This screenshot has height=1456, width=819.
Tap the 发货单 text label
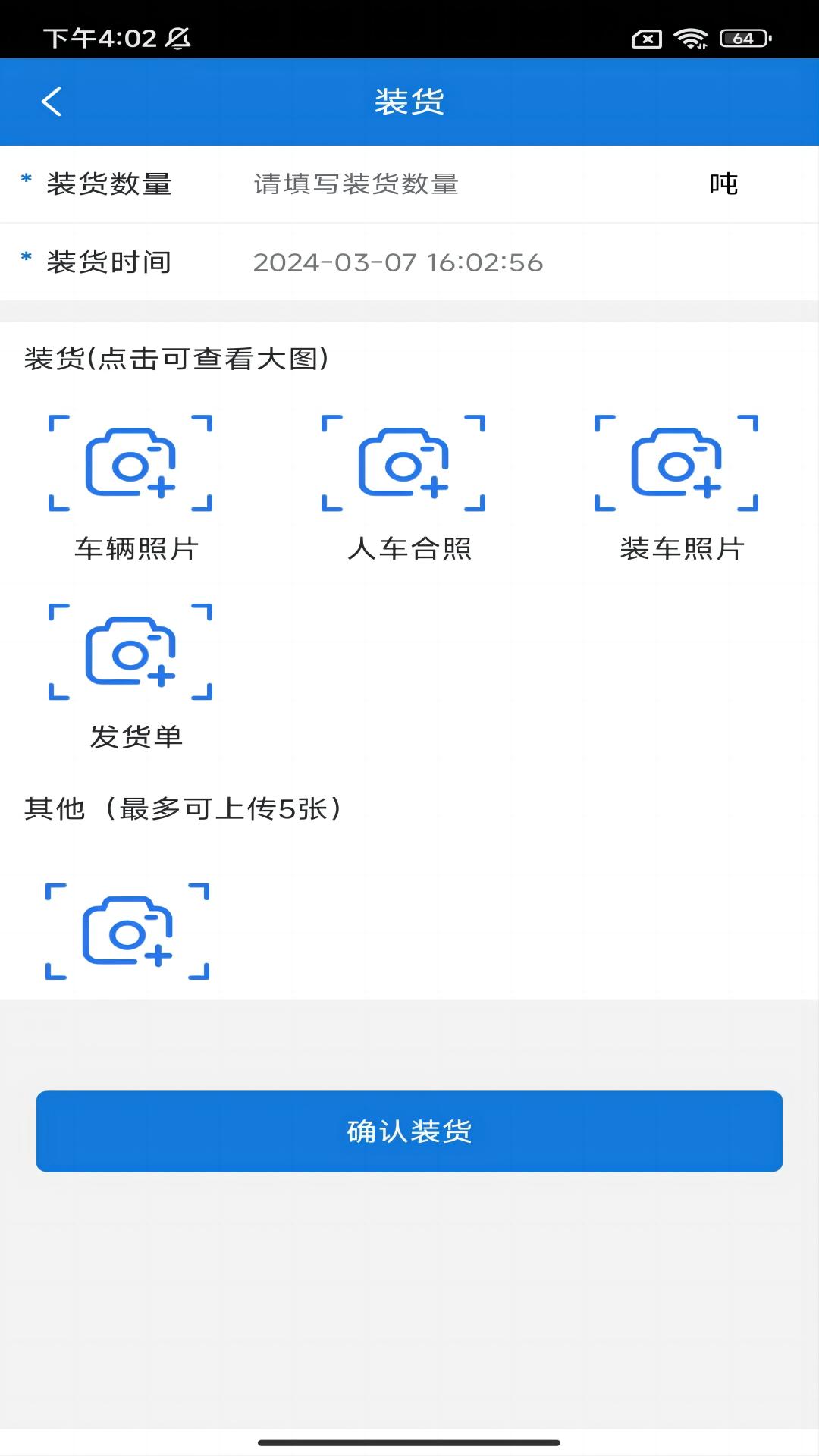click(x=138, y=736)
